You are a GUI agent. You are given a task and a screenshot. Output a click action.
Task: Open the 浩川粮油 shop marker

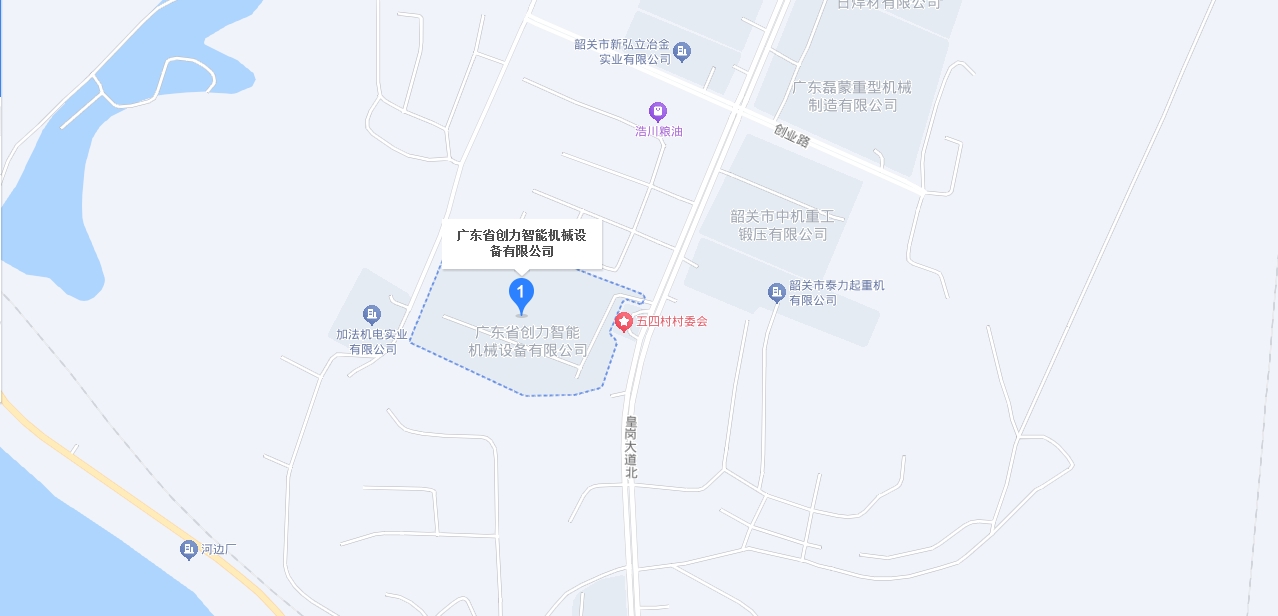[x=657, y=111]
